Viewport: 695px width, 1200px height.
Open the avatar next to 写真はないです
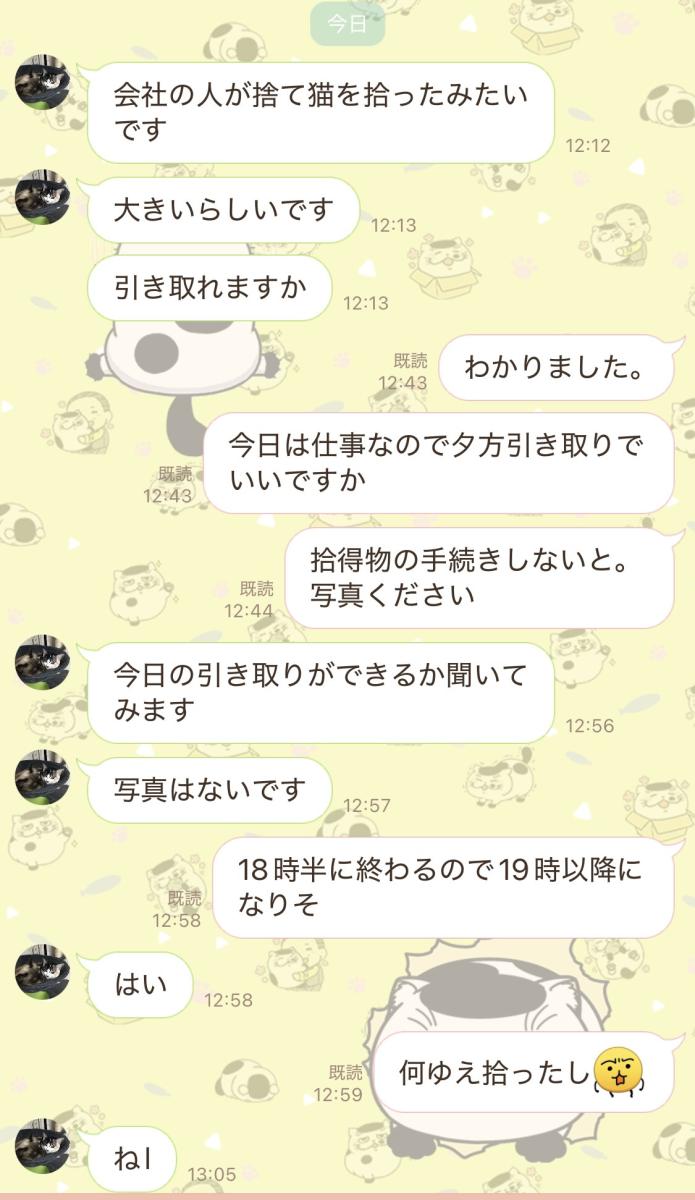tap(42, 777)
